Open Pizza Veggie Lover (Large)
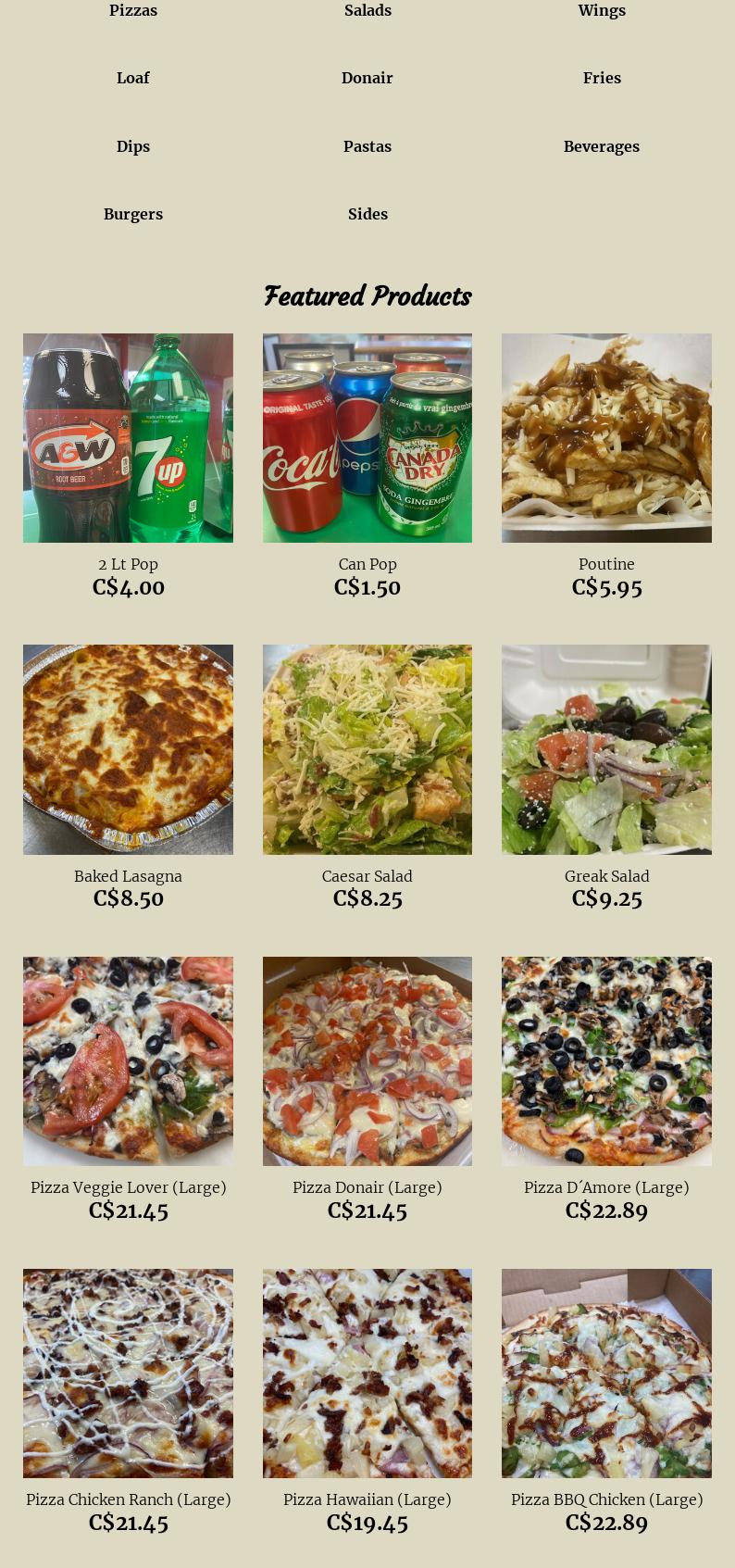The image size is (735, 1568). [x=128, y=1061]
